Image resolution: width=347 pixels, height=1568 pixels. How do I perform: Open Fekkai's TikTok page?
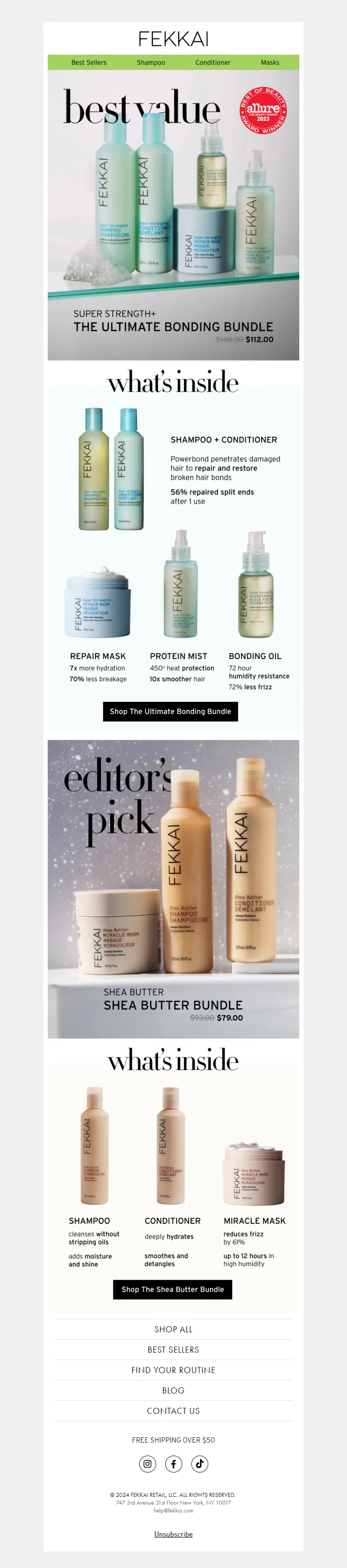coord(200,1464)
